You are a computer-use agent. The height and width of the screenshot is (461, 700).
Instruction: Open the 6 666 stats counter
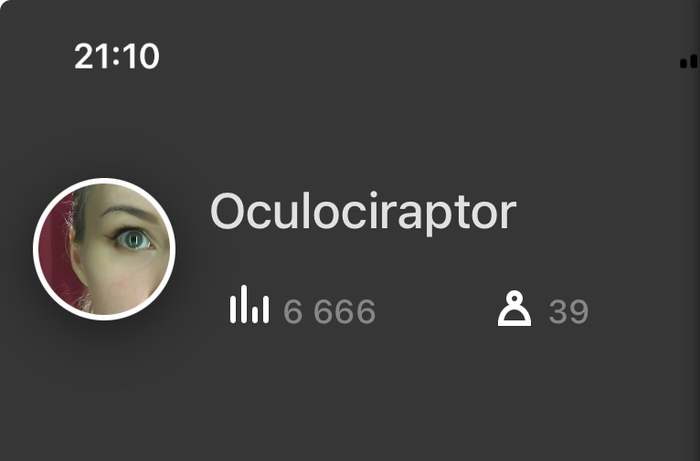(303, 311)
